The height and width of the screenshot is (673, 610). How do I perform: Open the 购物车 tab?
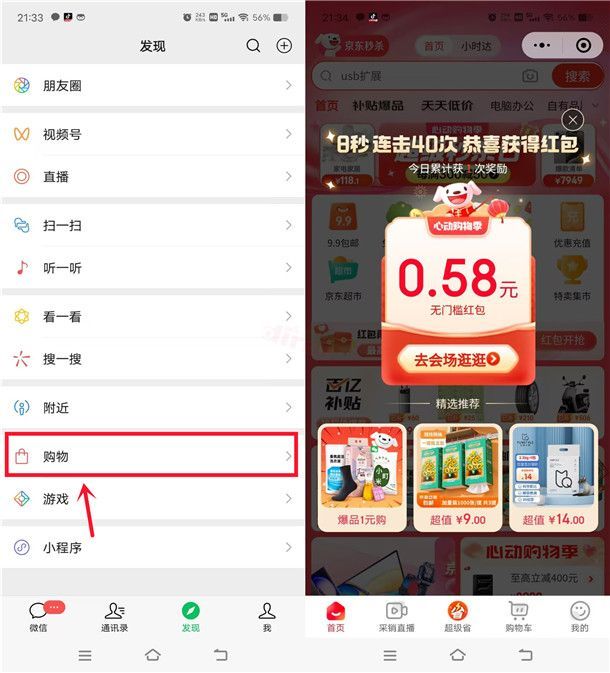518,617
